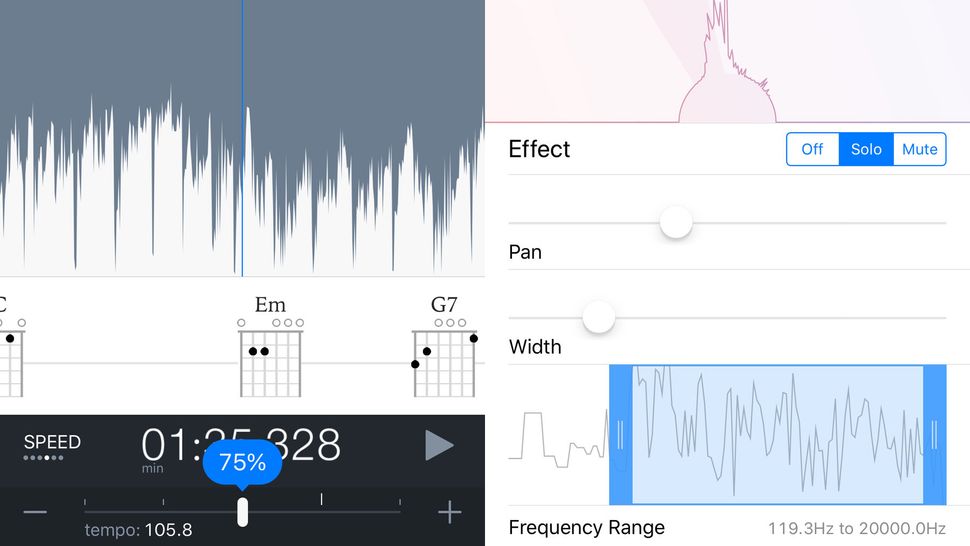Start playback with the play button
Screen dimensions: 970x546
[x=439, y=445]
